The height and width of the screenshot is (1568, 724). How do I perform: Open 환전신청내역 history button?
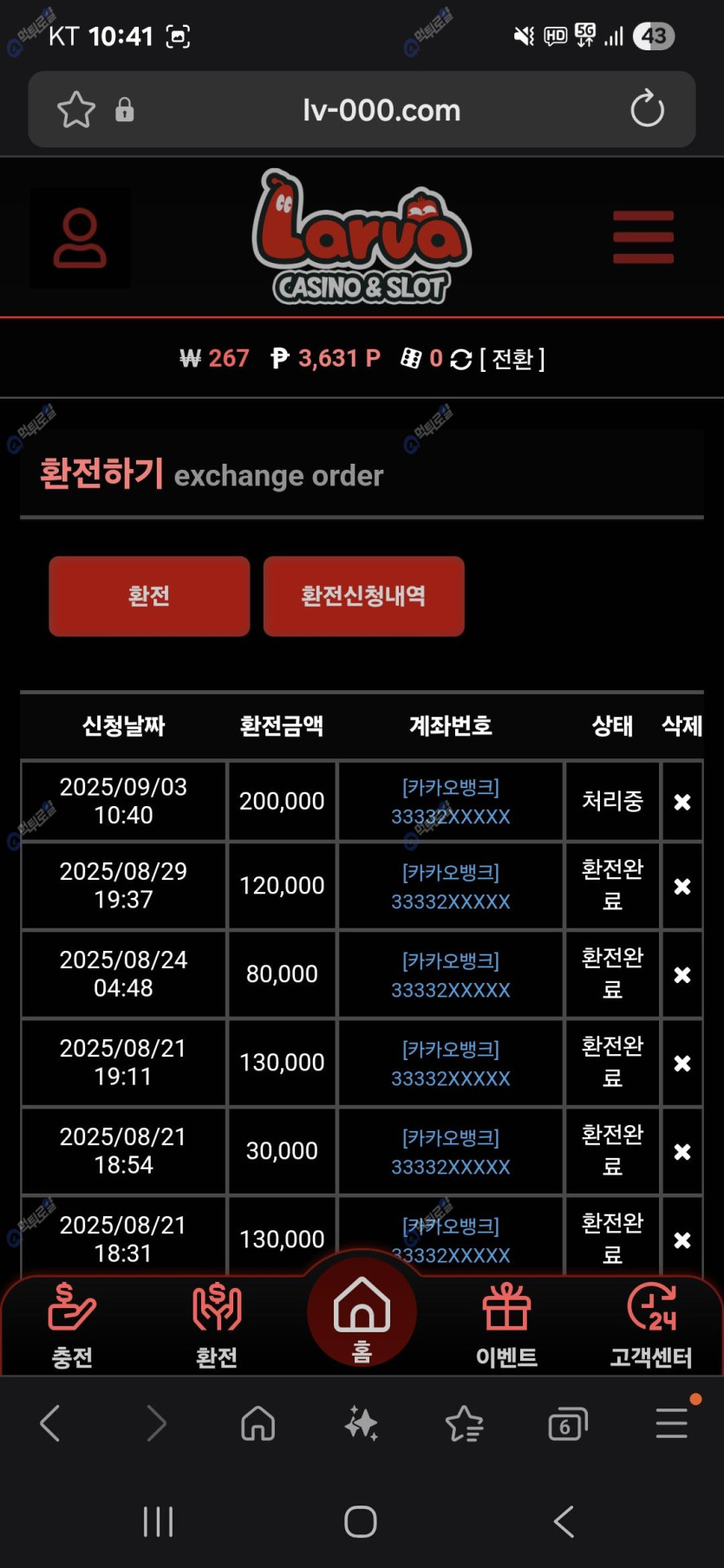point(363,596)
